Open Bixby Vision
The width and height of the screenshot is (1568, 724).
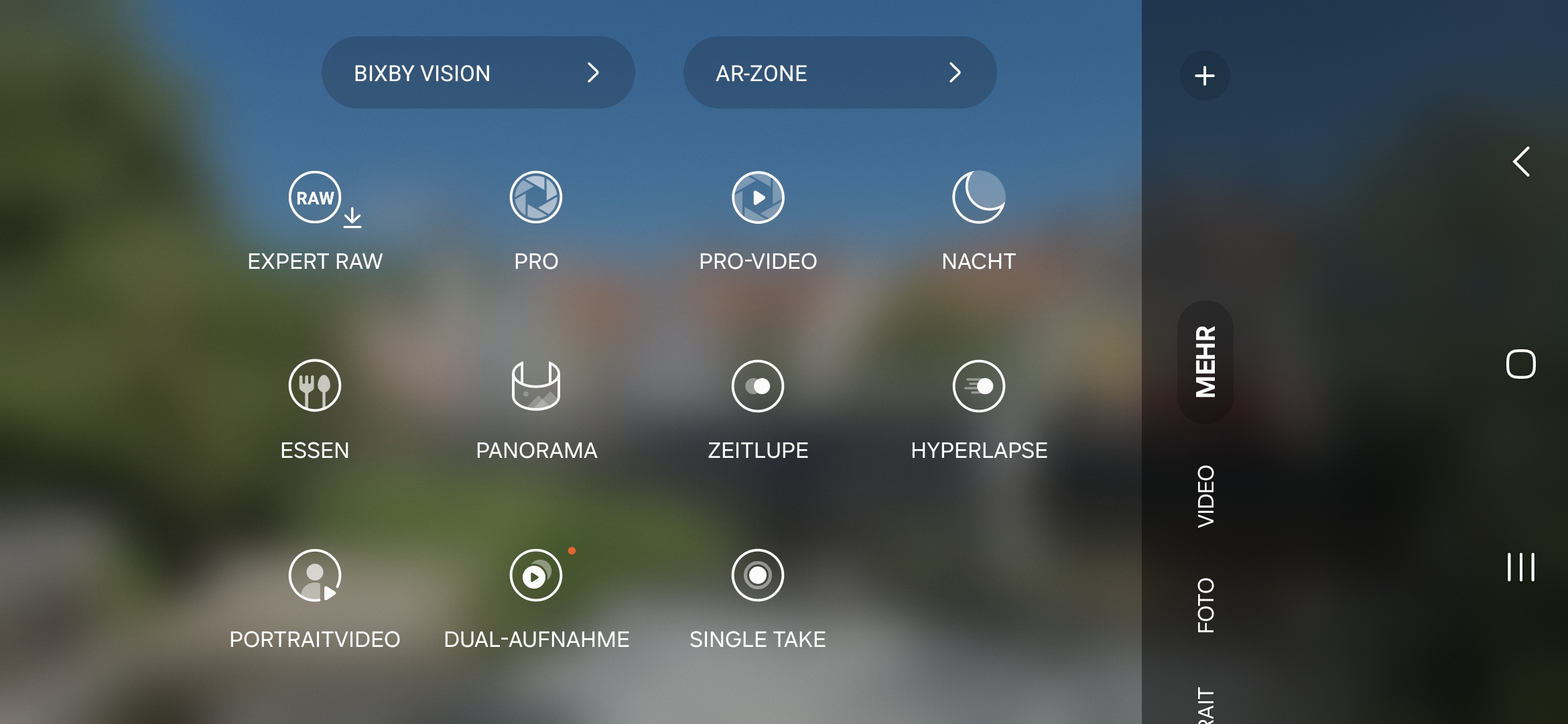(478, 72)
